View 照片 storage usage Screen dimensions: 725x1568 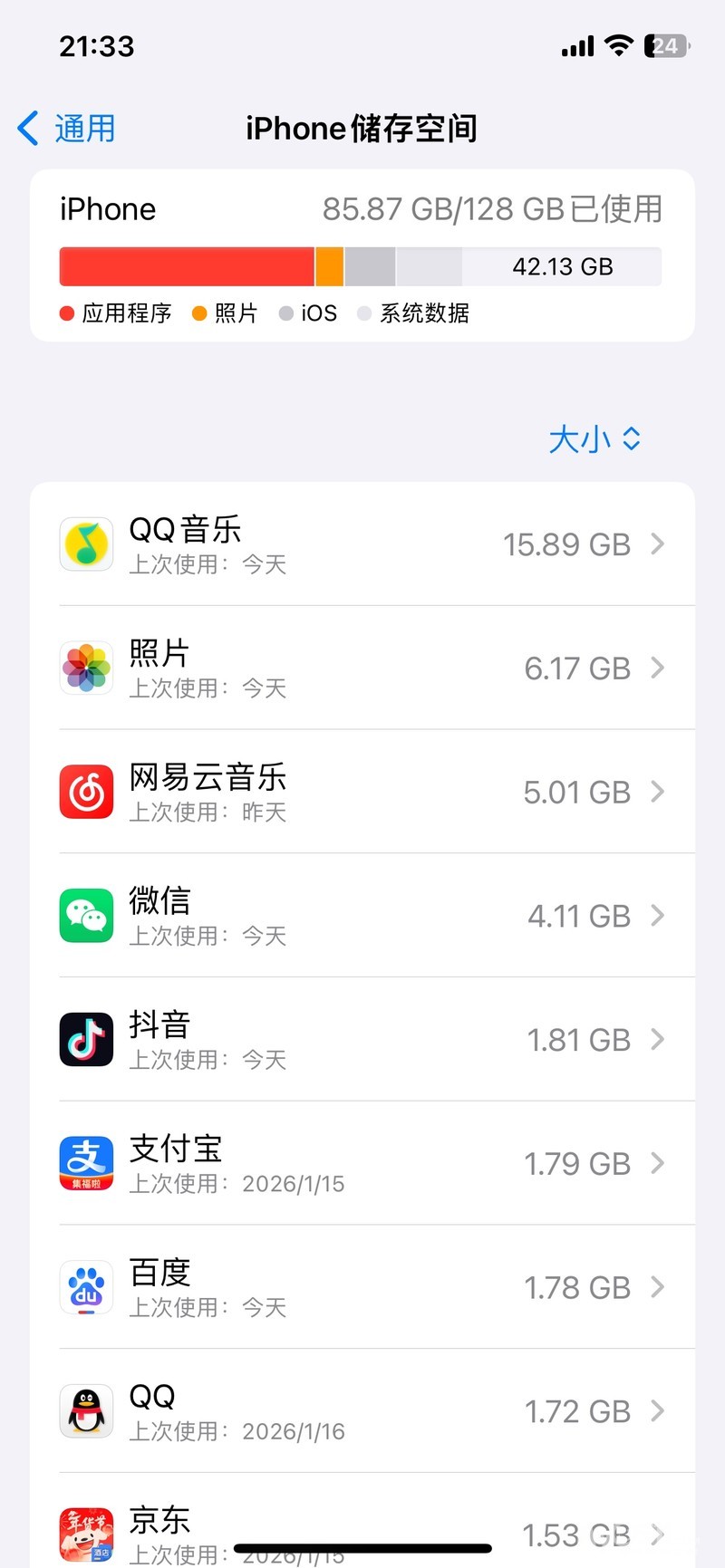(362, 669)
